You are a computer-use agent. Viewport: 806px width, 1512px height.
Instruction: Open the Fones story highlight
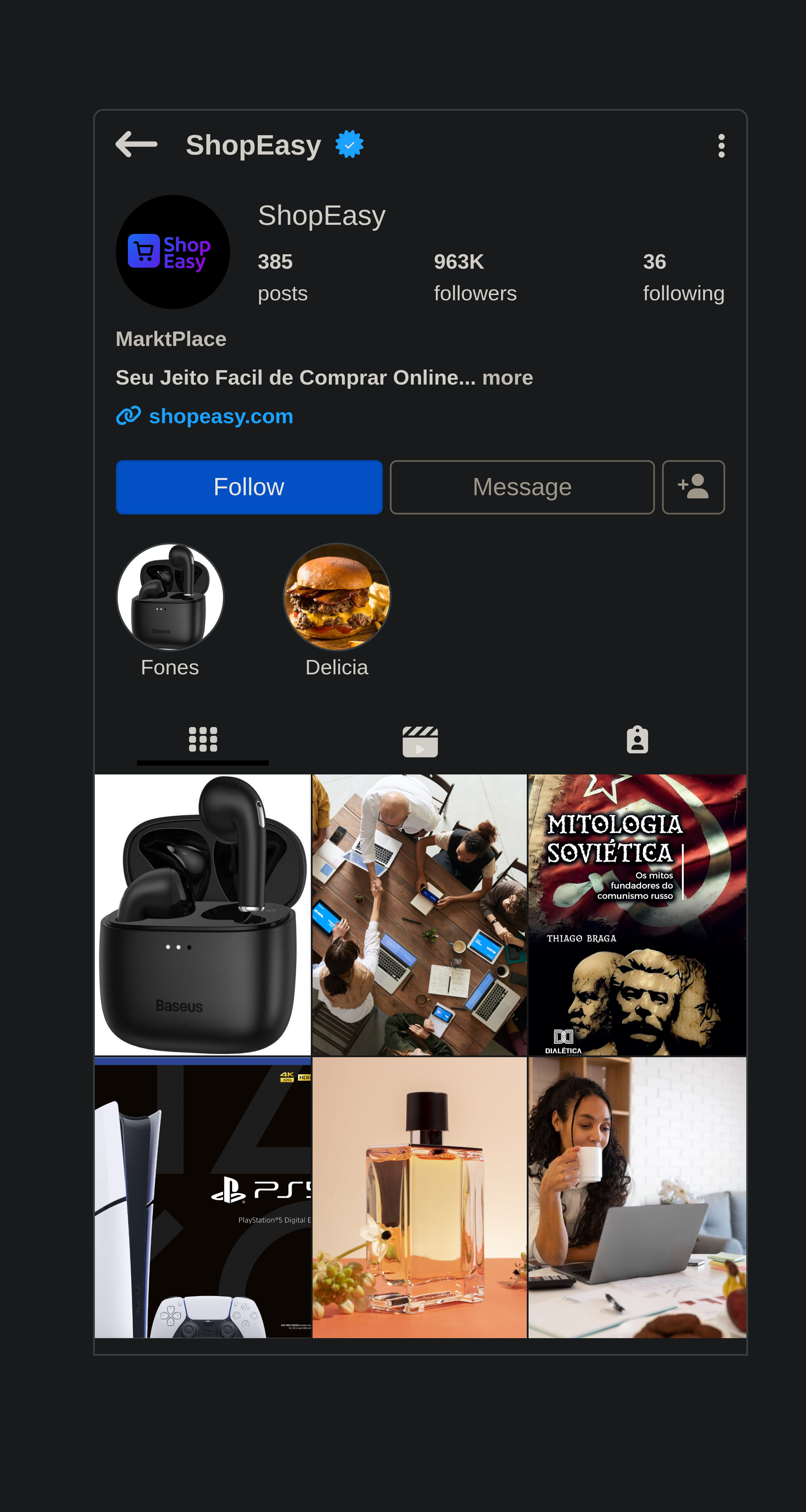click(x=170, y=597)
